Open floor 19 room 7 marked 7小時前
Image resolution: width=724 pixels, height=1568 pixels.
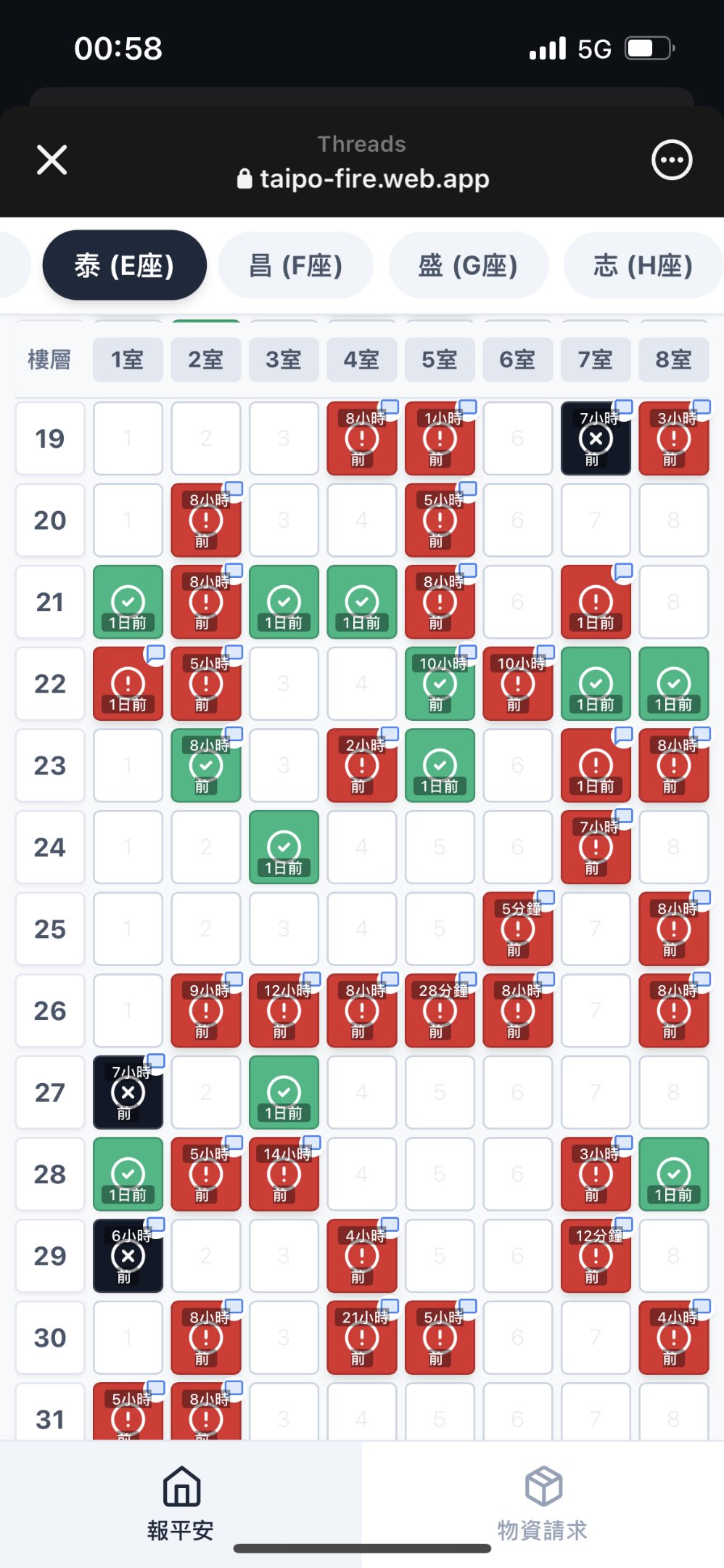pos(596,438)
